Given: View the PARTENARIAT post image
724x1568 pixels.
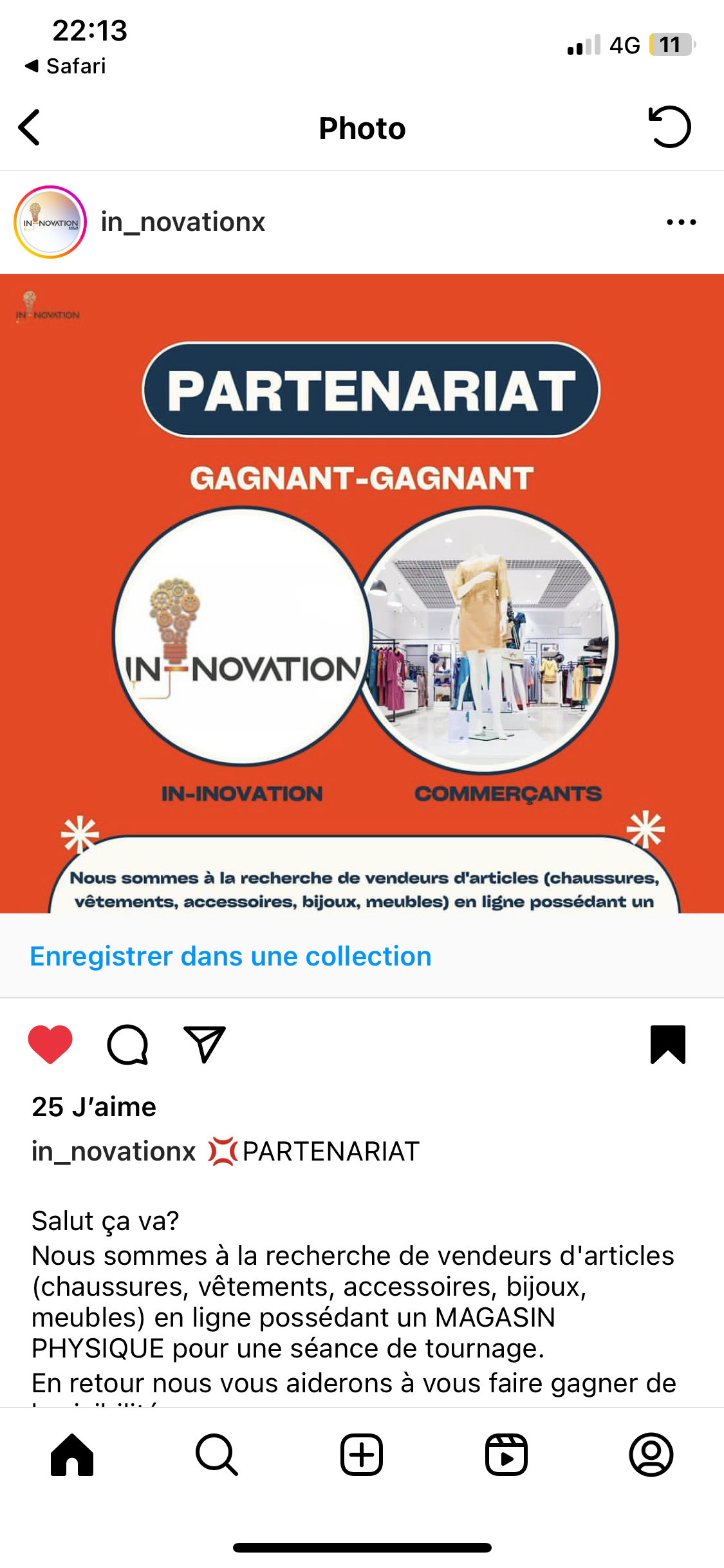Looking at the screenshot, I should tap(362, 592).
